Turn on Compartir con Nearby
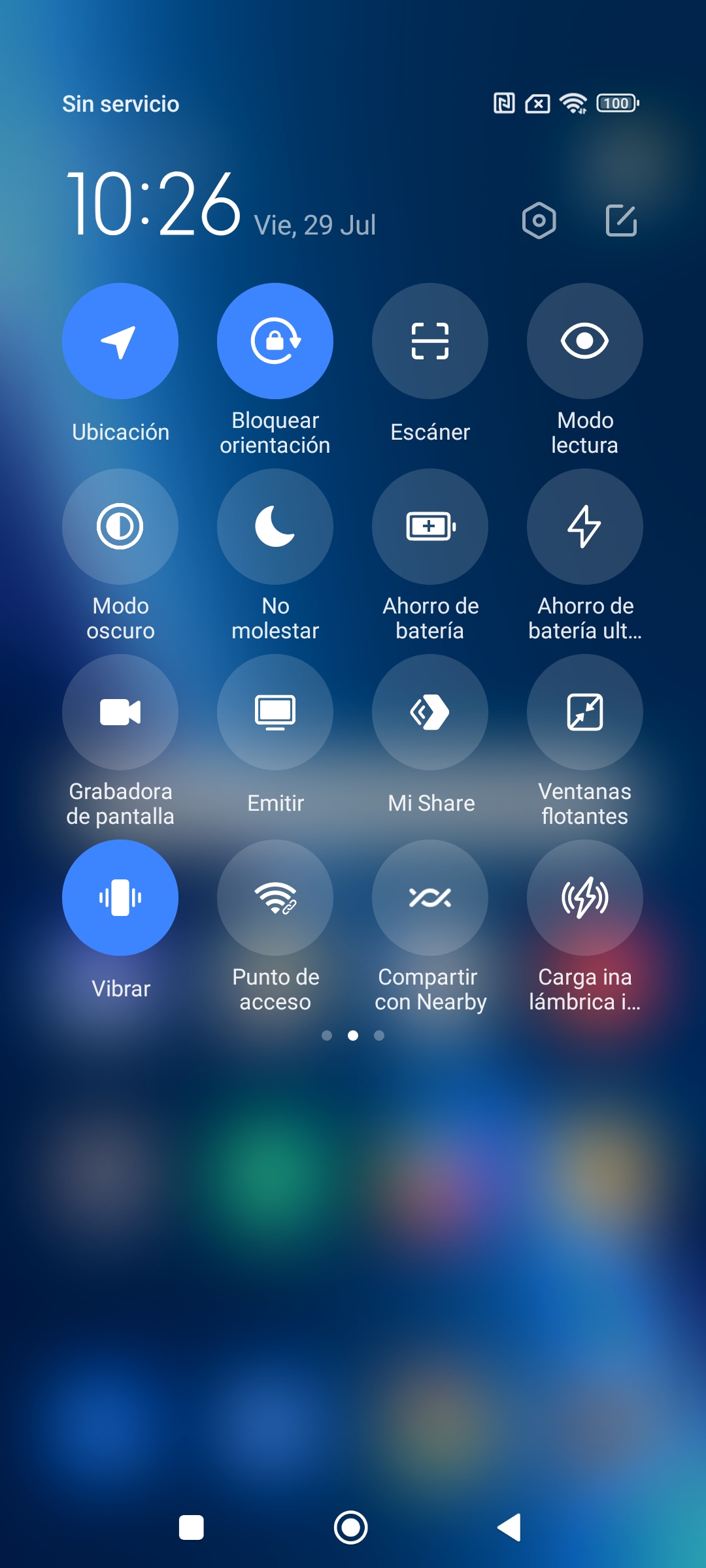 [x=430, y=898]
